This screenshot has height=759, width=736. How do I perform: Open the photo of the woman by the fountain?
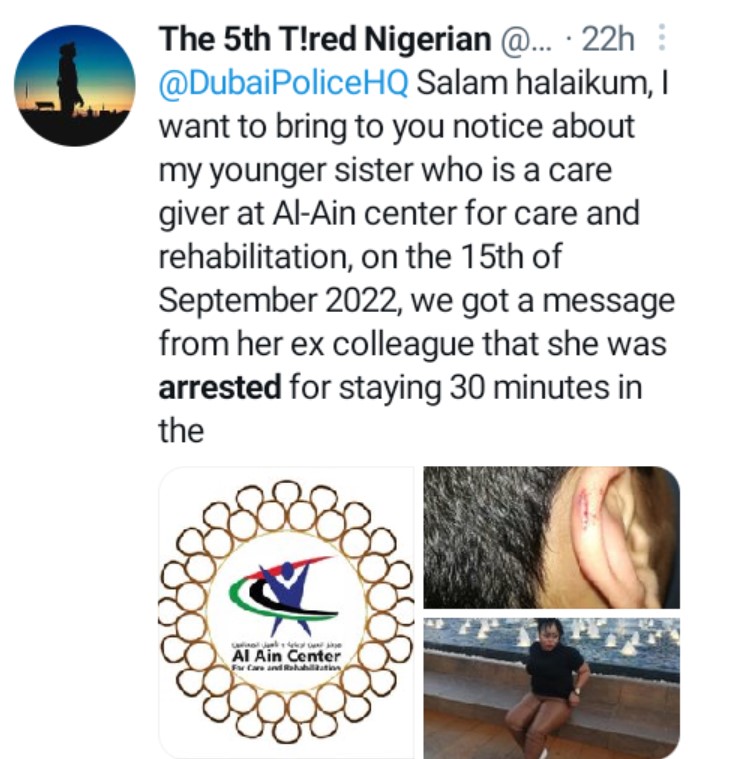coord(551,687)
